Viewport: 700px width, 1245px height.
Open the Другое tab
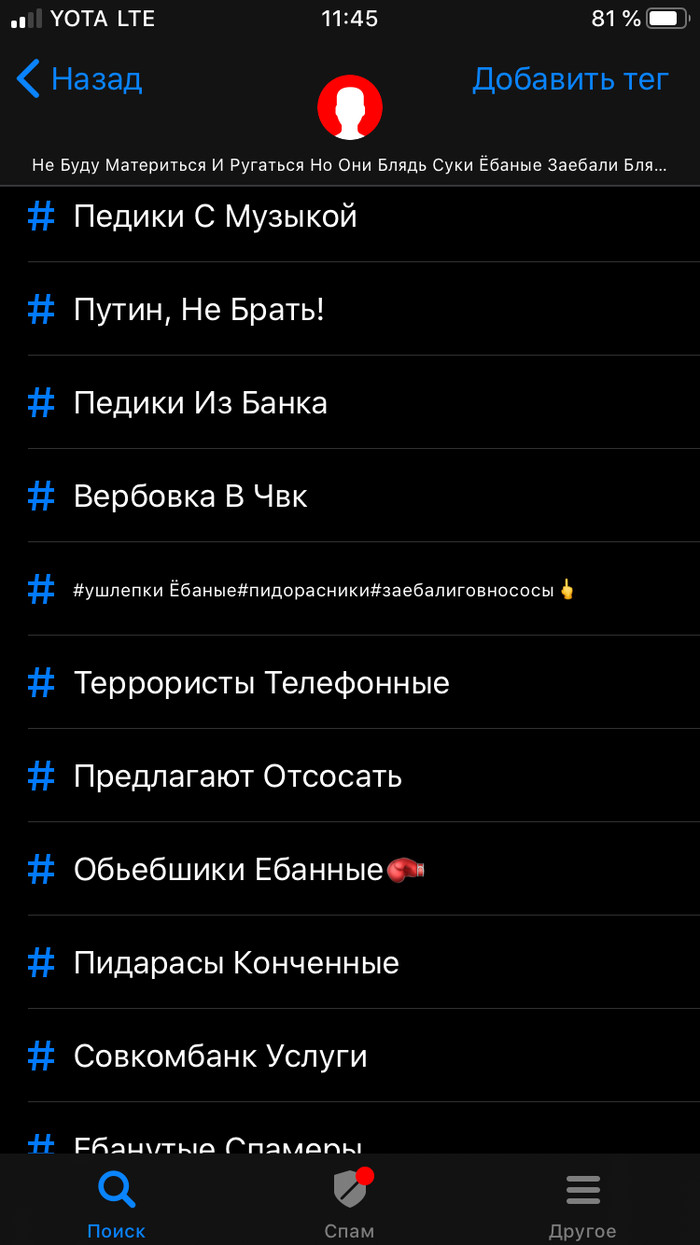pyautogui.click(x=582, y=1203)
